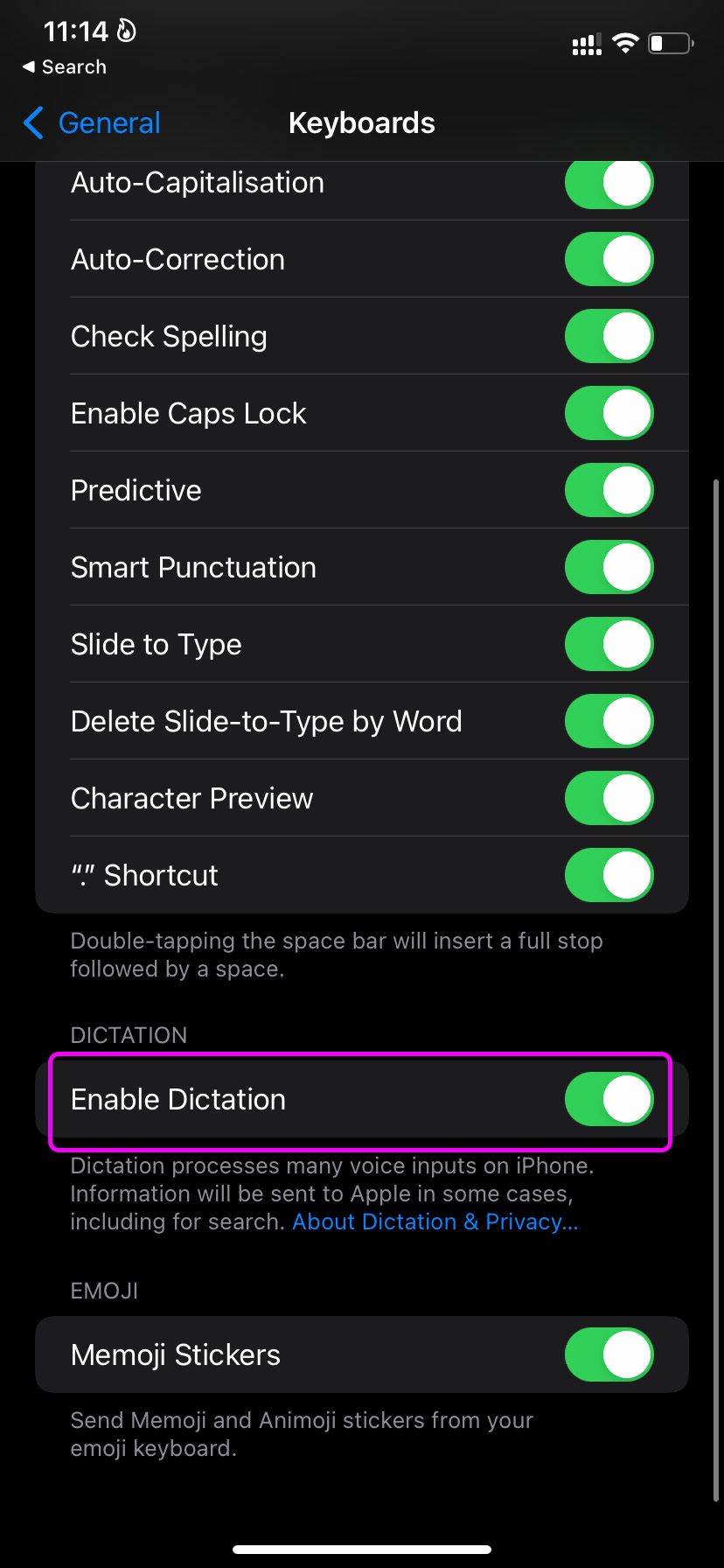Turn off Character Preview

[x=609, y=799]
